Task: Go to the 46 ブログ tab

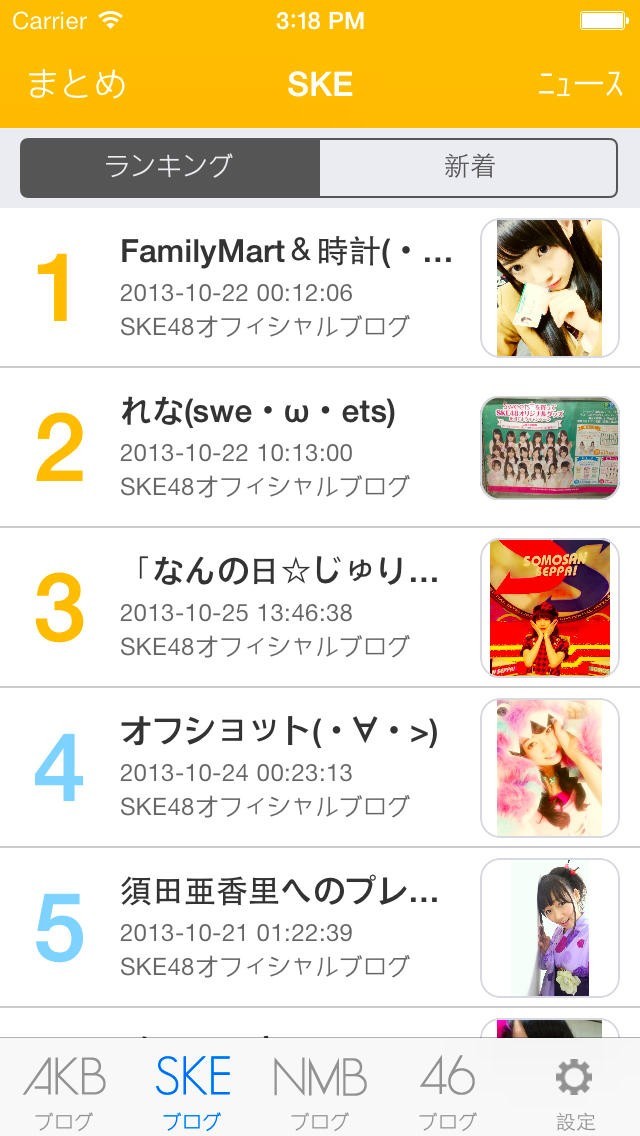Action: point(447,1090)
